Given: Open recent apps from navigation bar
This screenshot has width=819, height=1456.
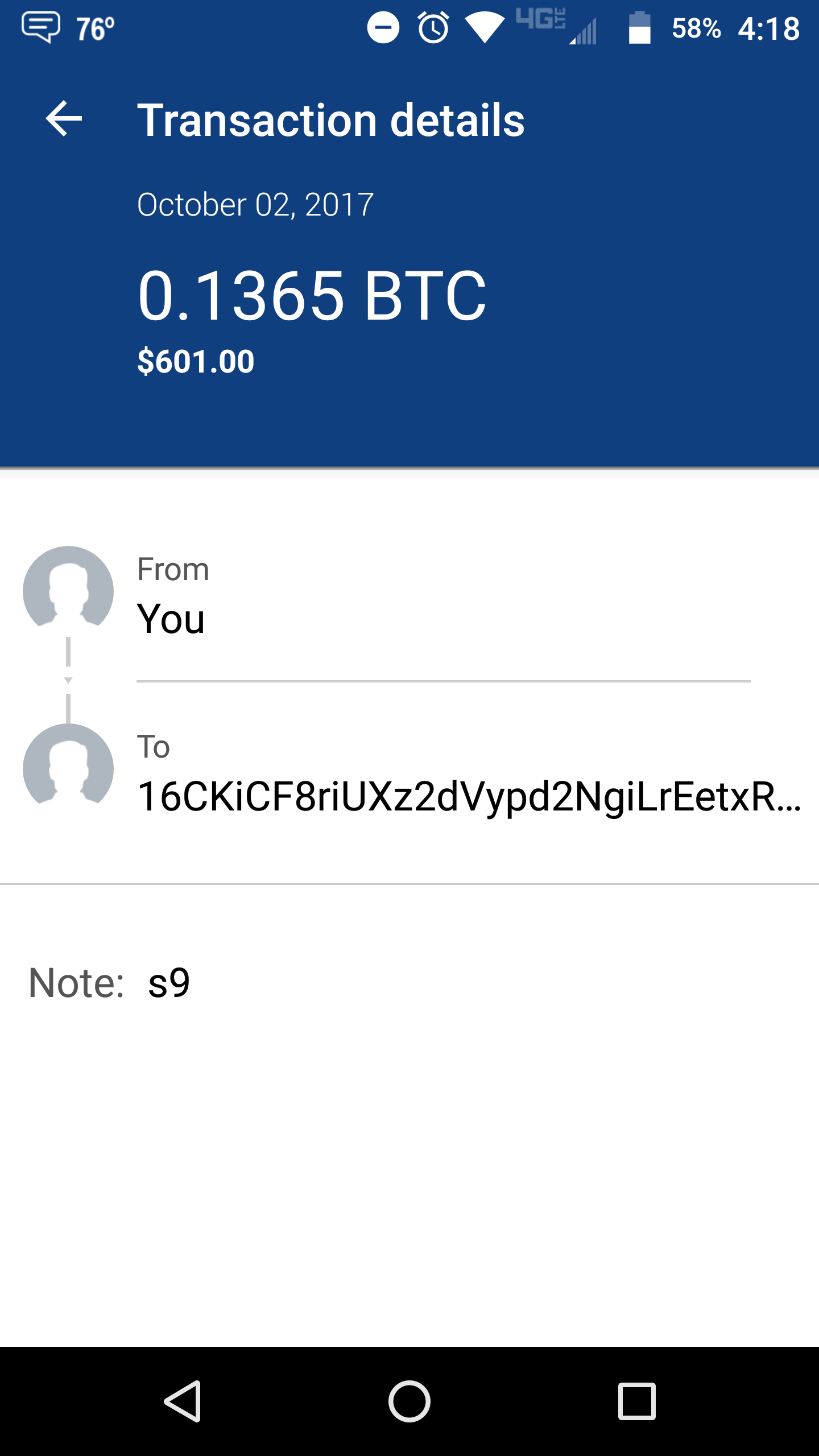Looking at the screenshot, I should pos(637,1401).
